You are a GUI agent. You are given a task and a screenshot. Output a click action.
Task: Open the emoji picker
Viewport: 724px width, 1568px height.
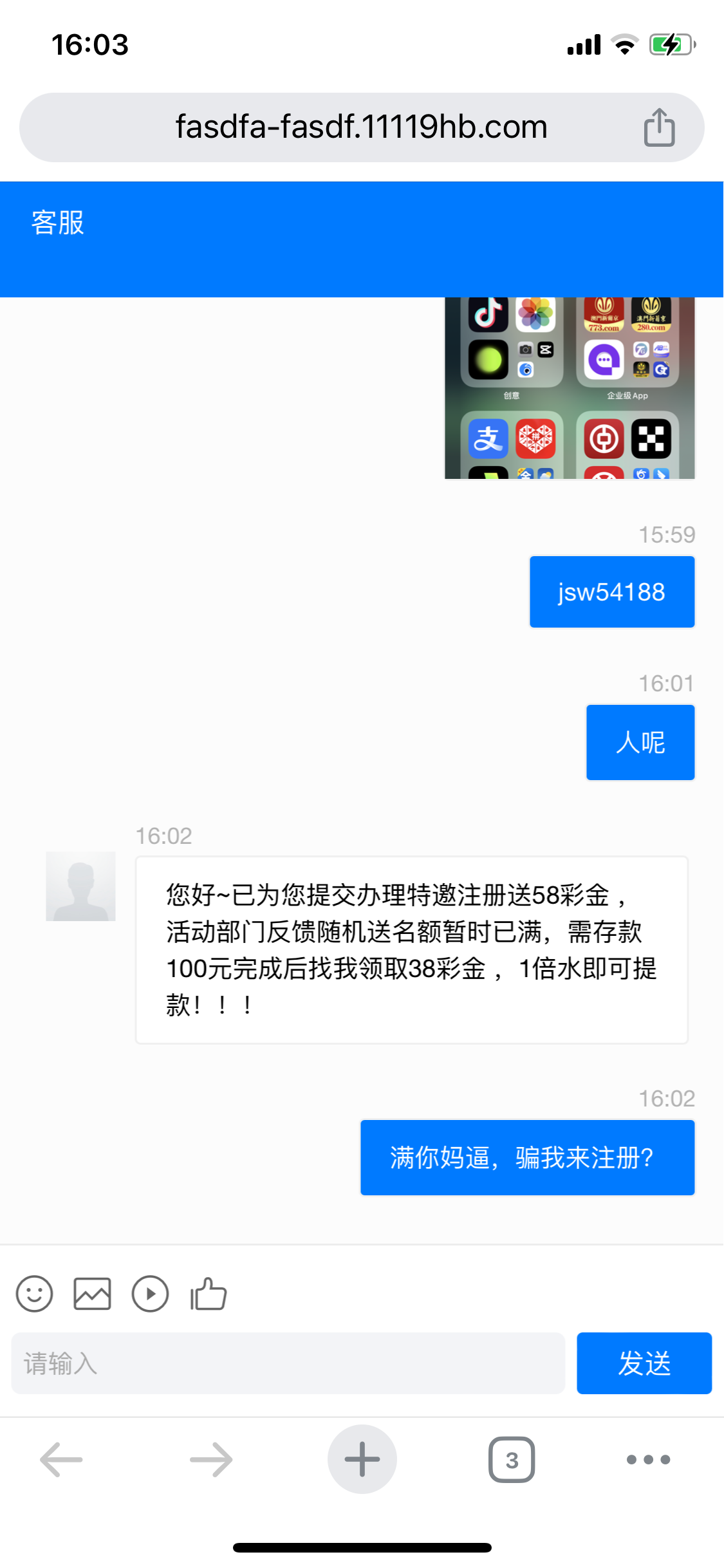coord(34,1294)
